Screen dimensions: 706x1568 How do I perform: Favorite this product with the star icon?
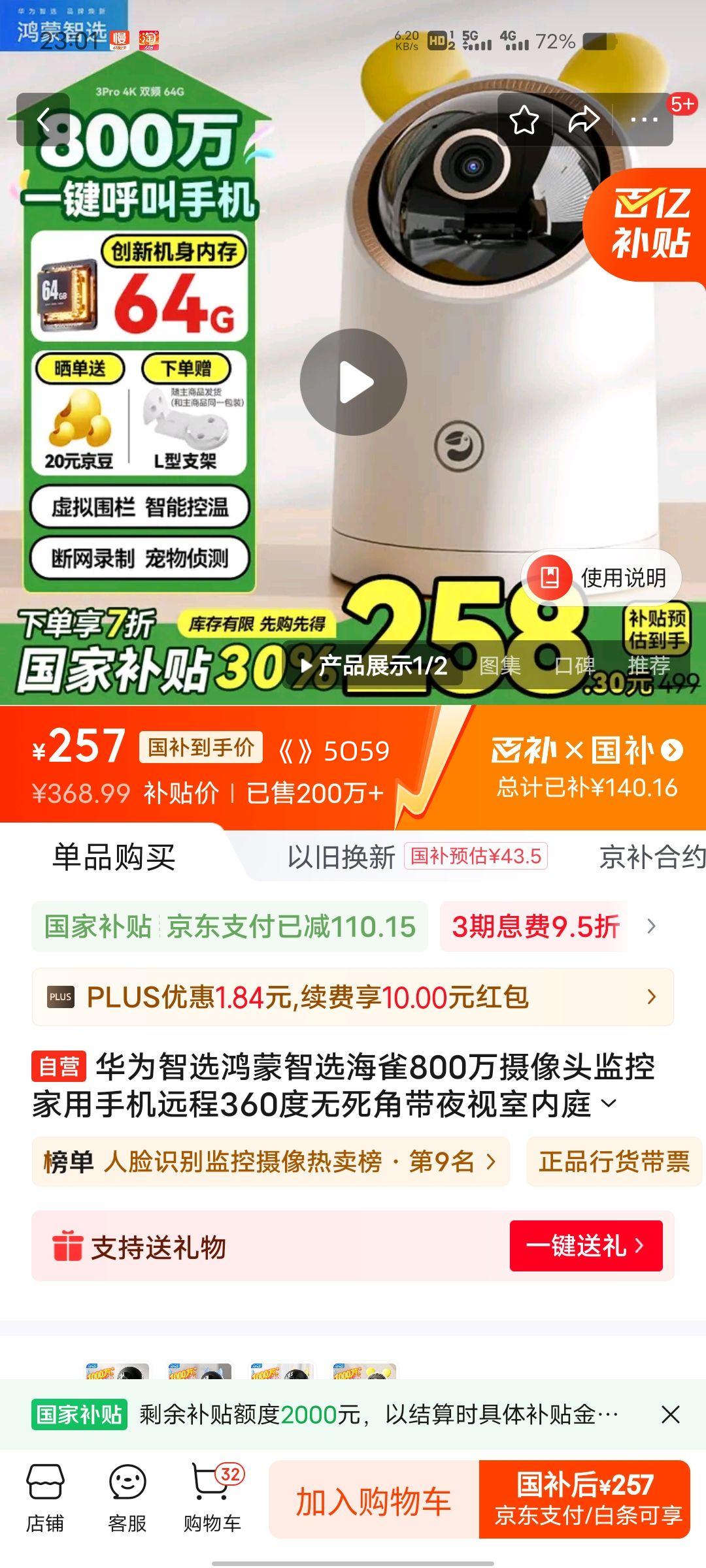click(x=524, y=120)
